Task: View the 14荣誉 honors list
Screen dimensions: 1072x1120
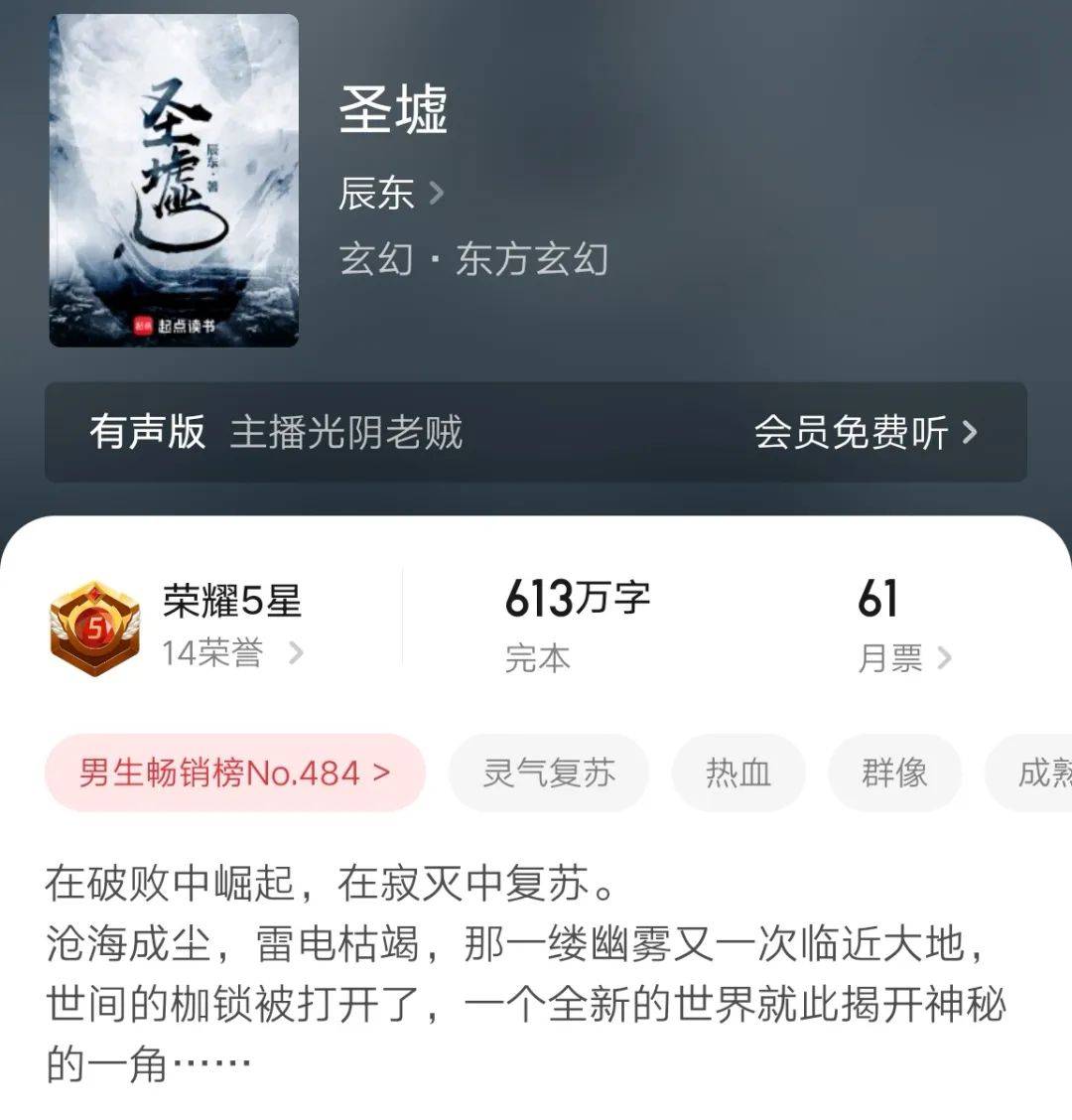Action: click(232, 652)
